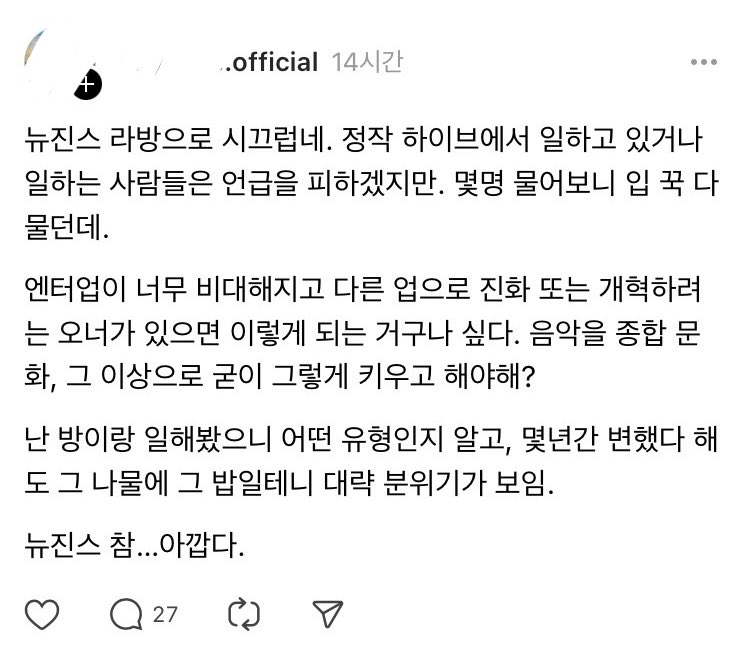This screenshot has height=655, width=750.
Task: Repost this thread
Action: [244, 613]
